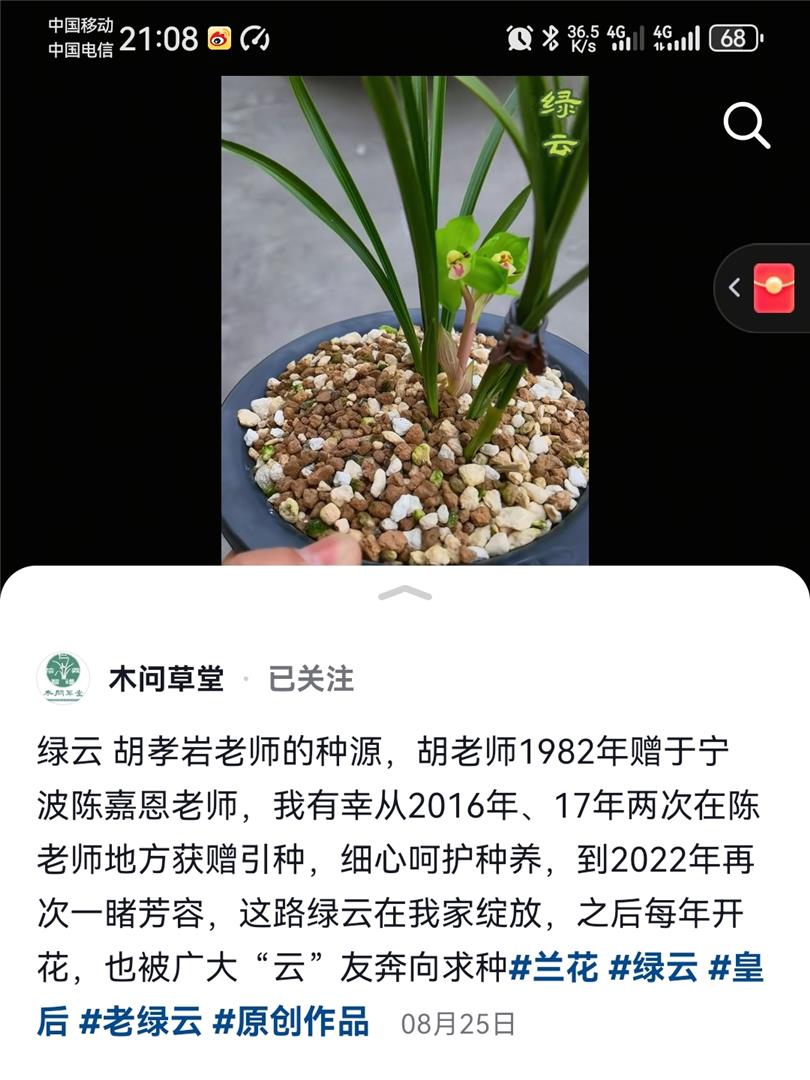Collapse the description panel handle

click(x=405, y=594)
